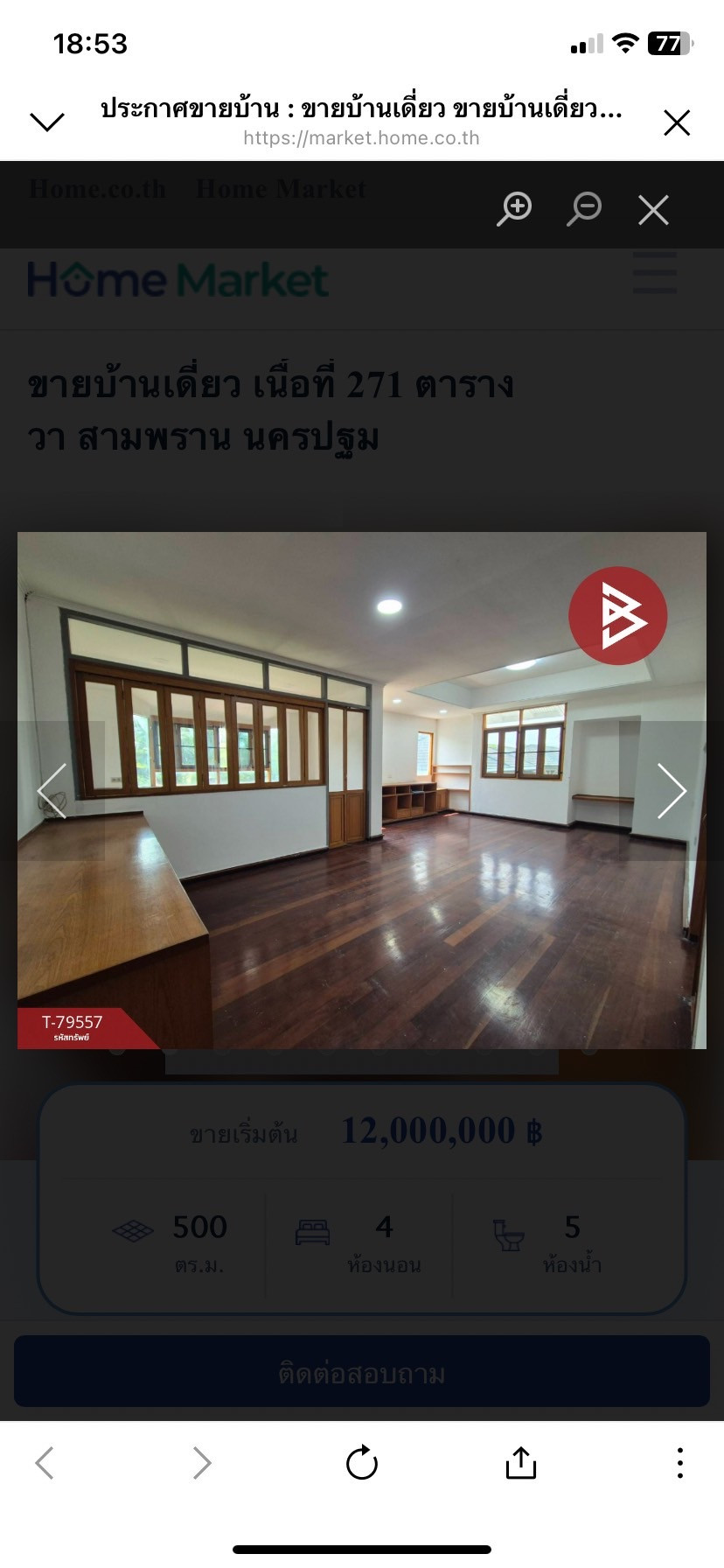Share this listing page
The width and height of the screenshot is (724, 1568).
520,1462
